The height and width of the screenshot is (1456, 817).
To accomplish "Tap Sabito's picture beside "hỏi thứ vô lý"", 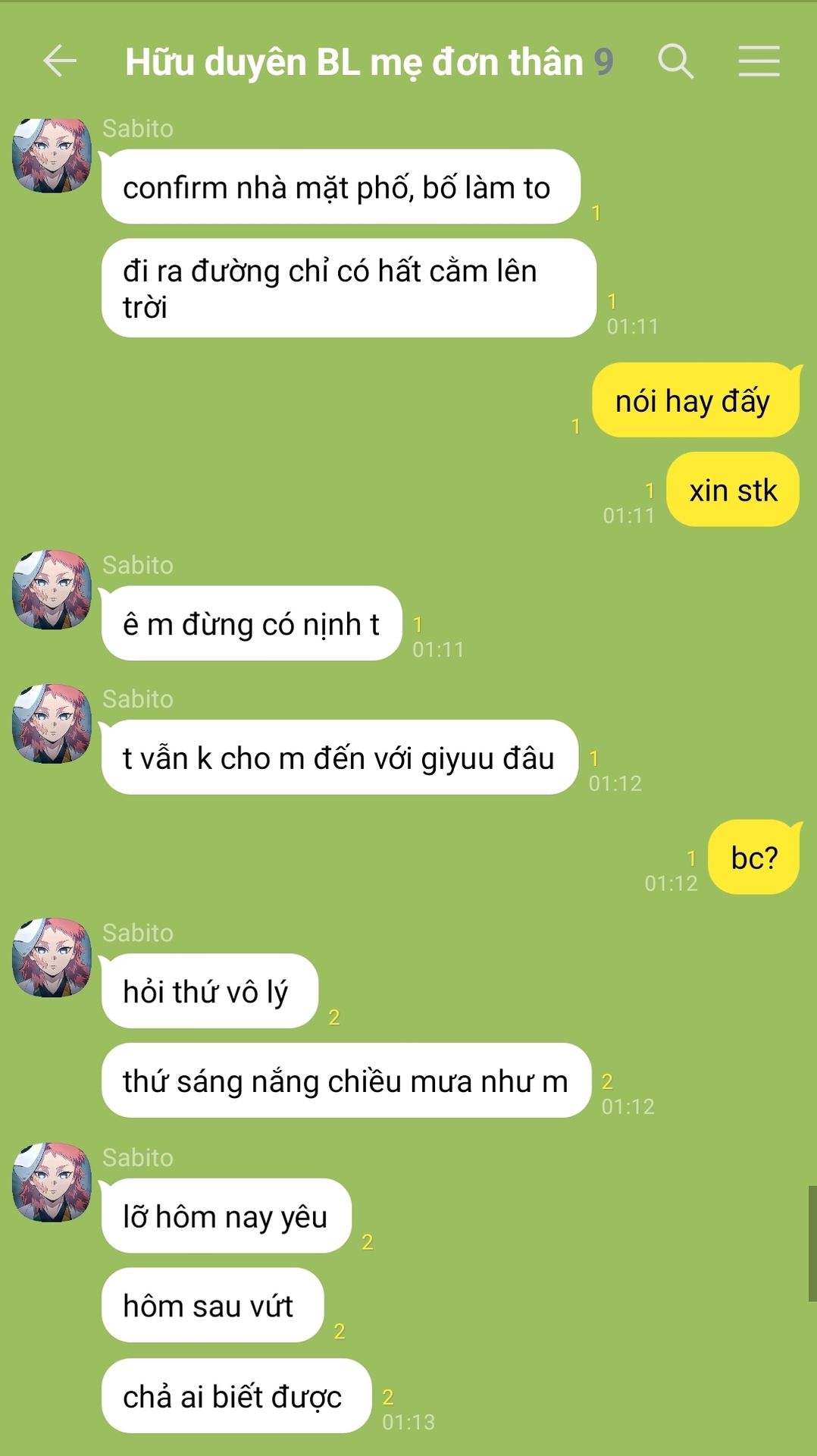I will point(52,958).
